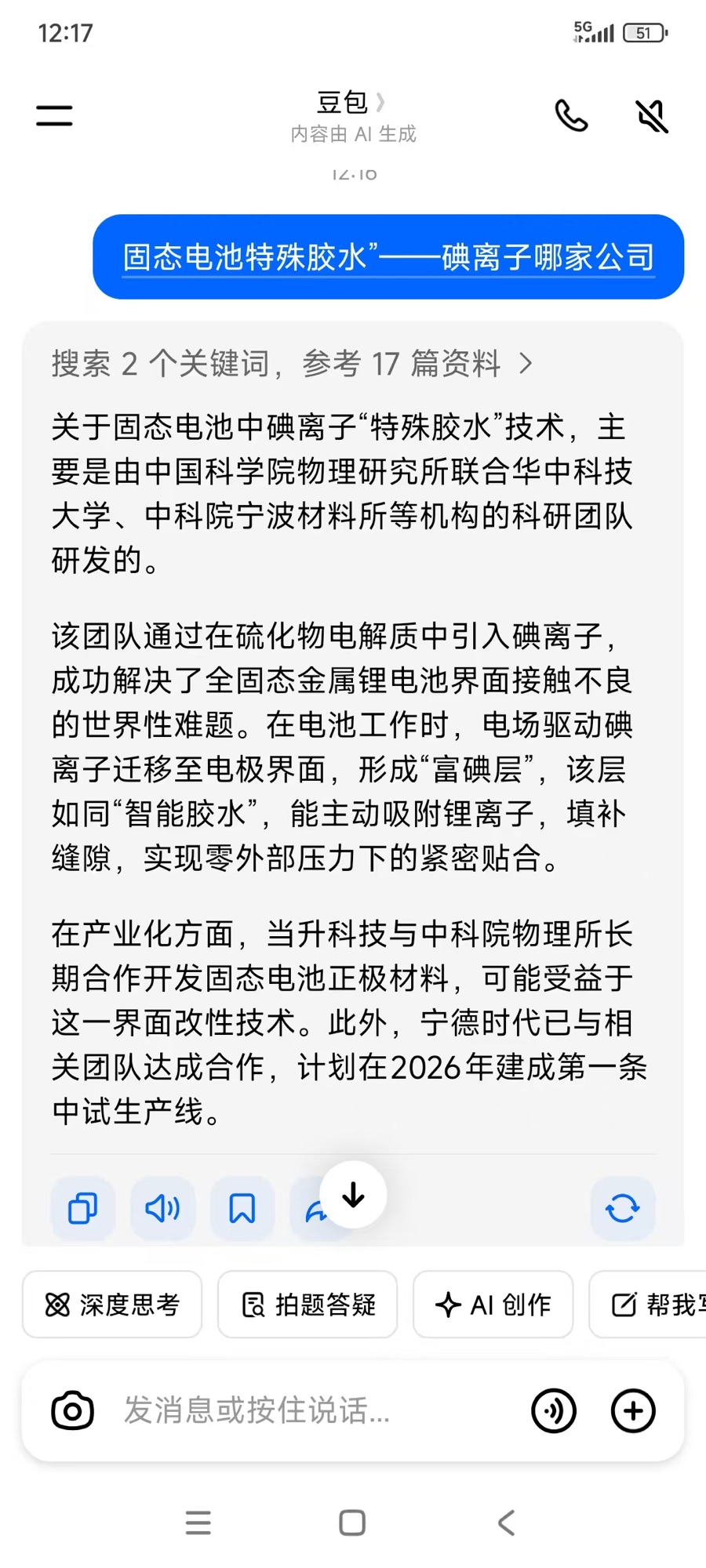706x1568 pixels.
Task: Open the plus attachments menu
Action: [633, 1411]
